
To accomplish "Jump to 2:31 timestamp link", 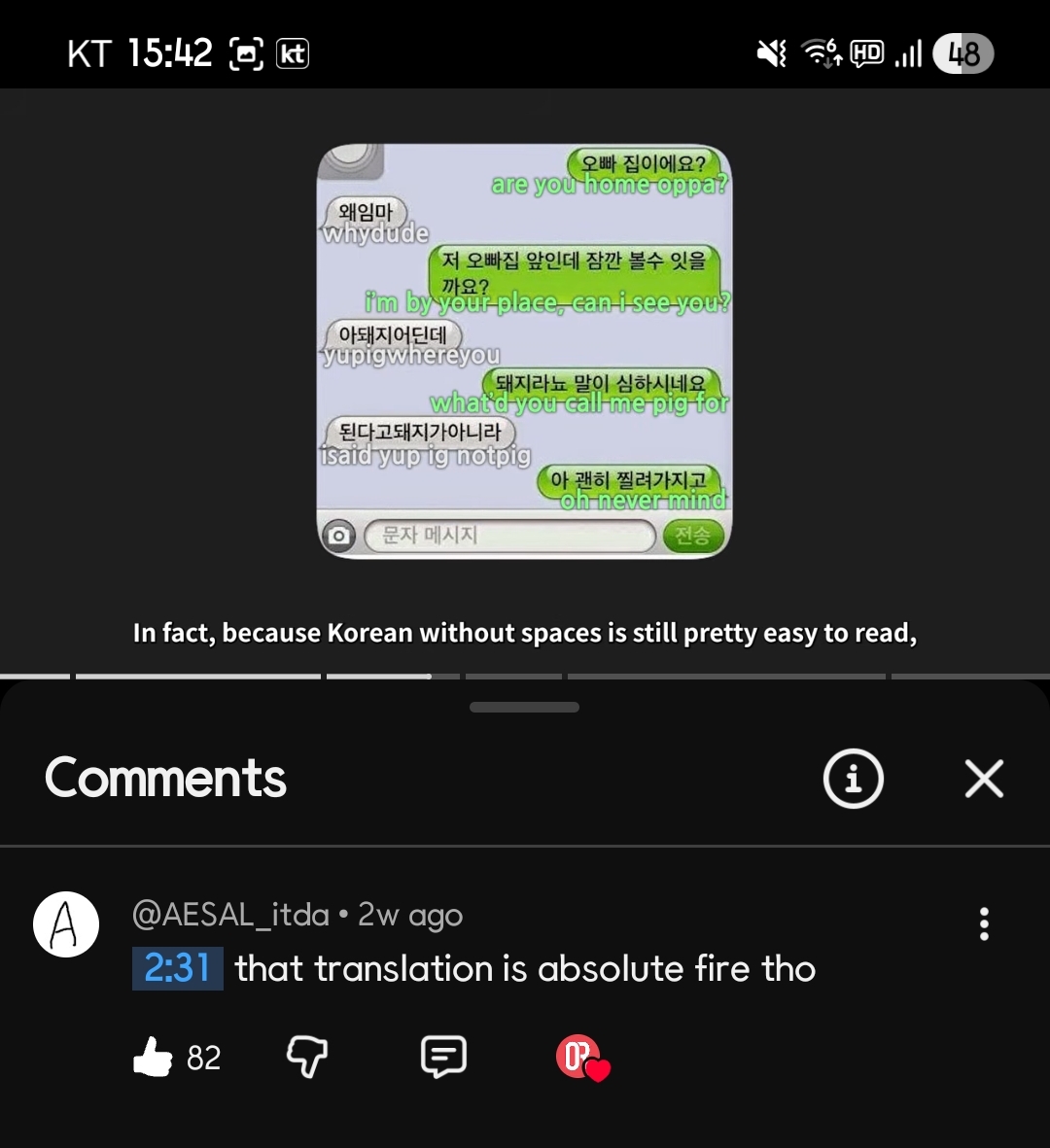I will click(x=177, y=968).
